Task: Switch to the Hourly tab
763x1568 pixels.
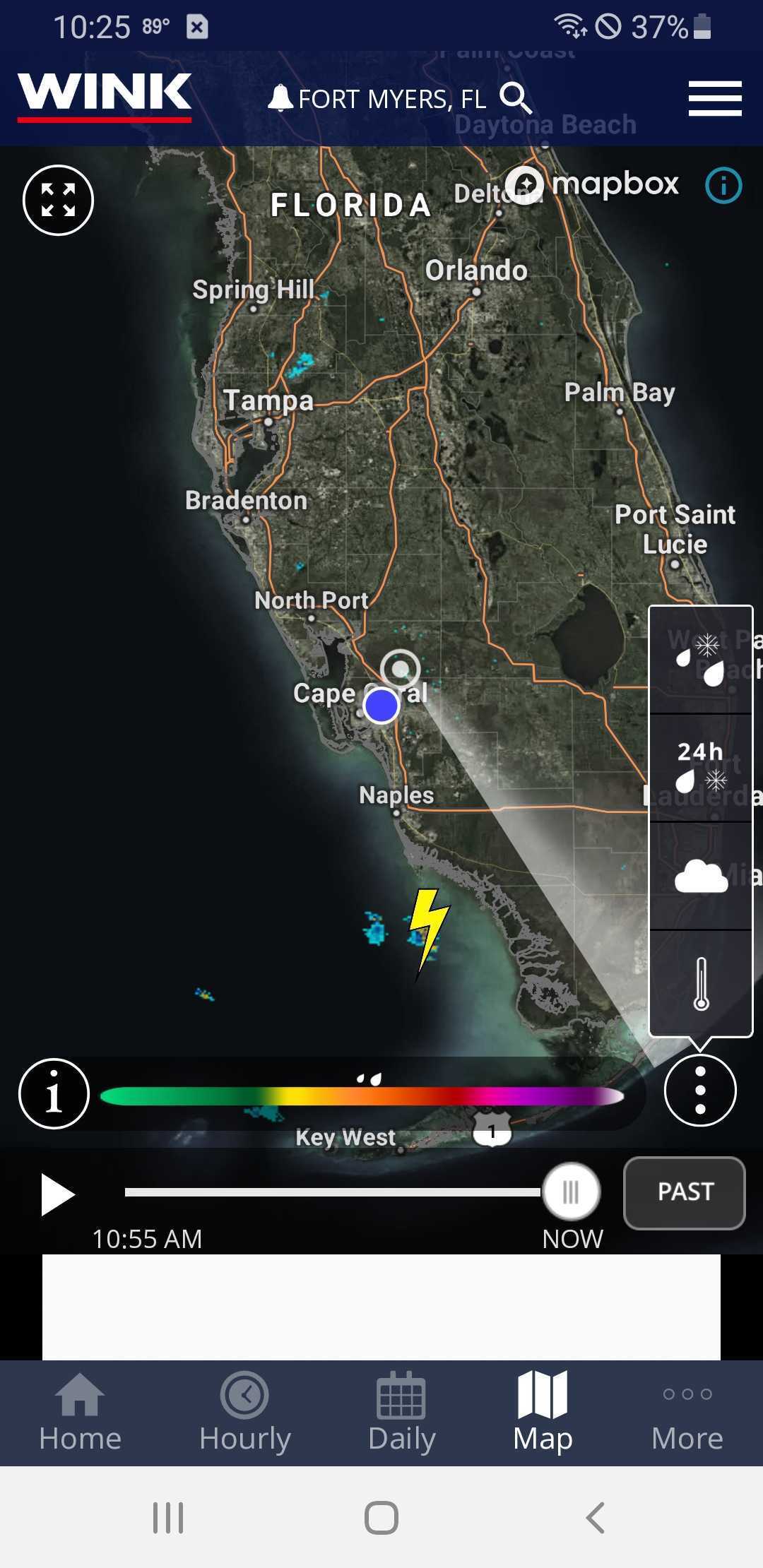Action: (x=244, y=1413)
